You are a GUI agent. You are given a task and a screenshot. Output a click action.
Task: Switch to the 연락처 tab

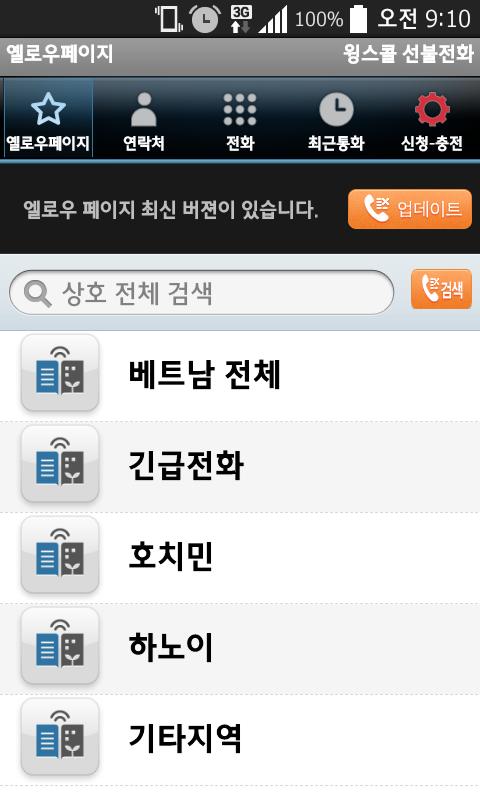[144, 121]
